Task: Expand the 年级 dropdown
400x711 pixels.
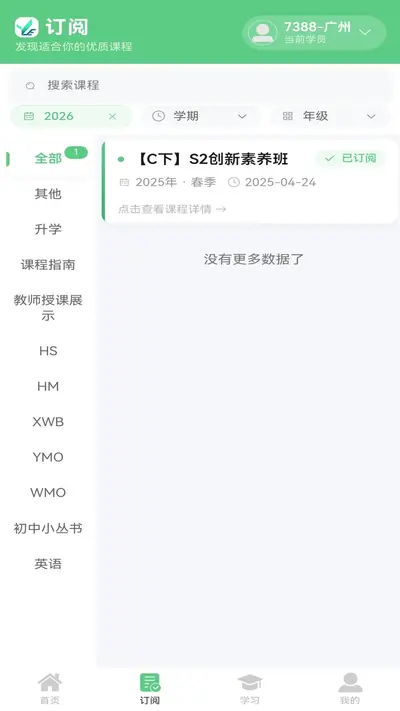Action: pyautogui.click(x=330, y=116)
